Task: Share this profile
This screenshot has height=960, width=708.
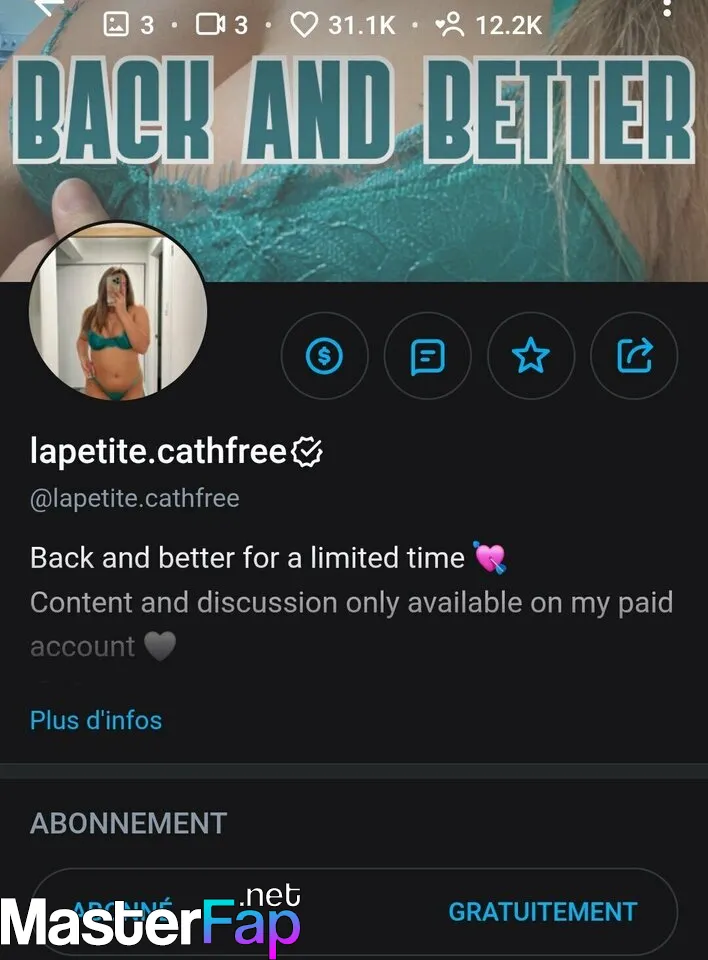Action: tap(634, 355)
